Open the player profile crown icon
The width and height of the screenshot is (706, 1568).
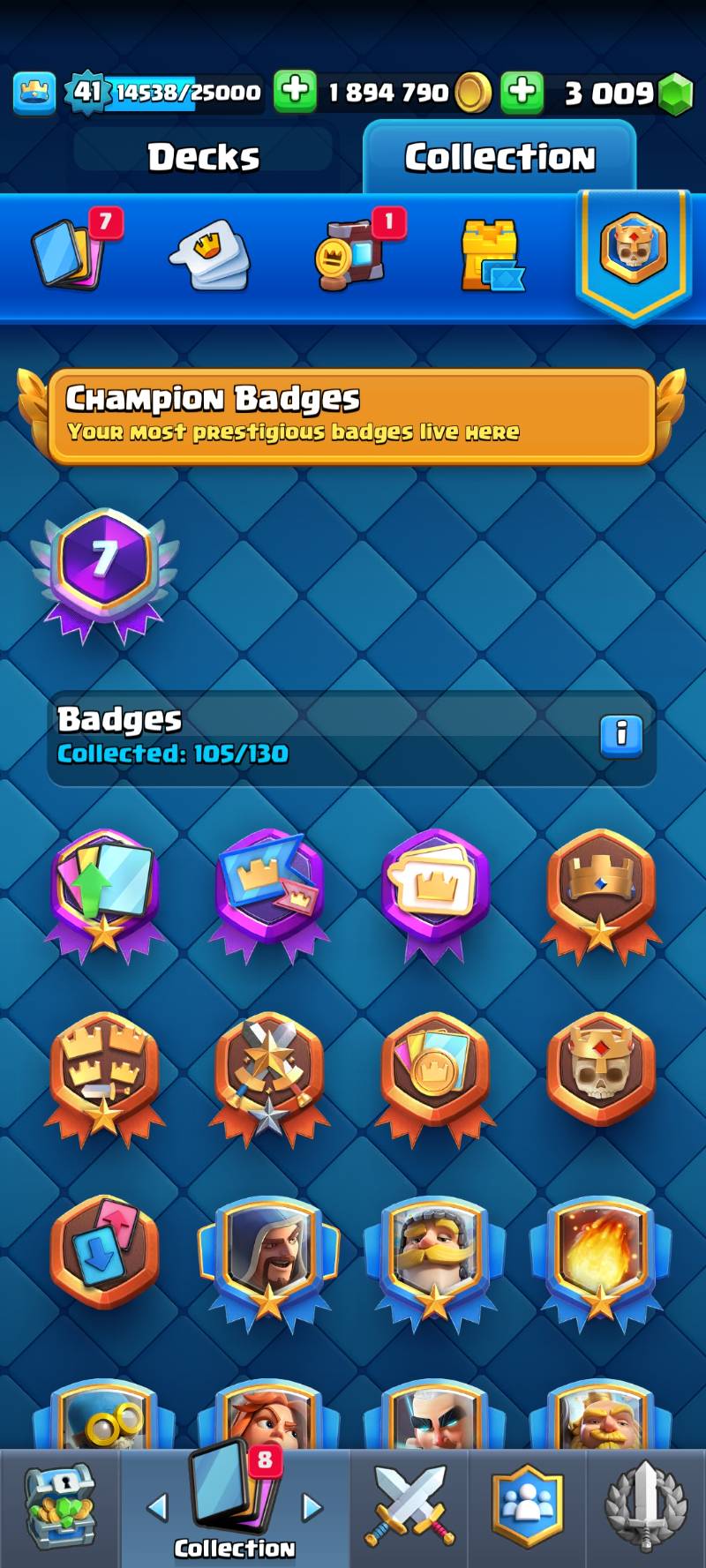(34, 92)
